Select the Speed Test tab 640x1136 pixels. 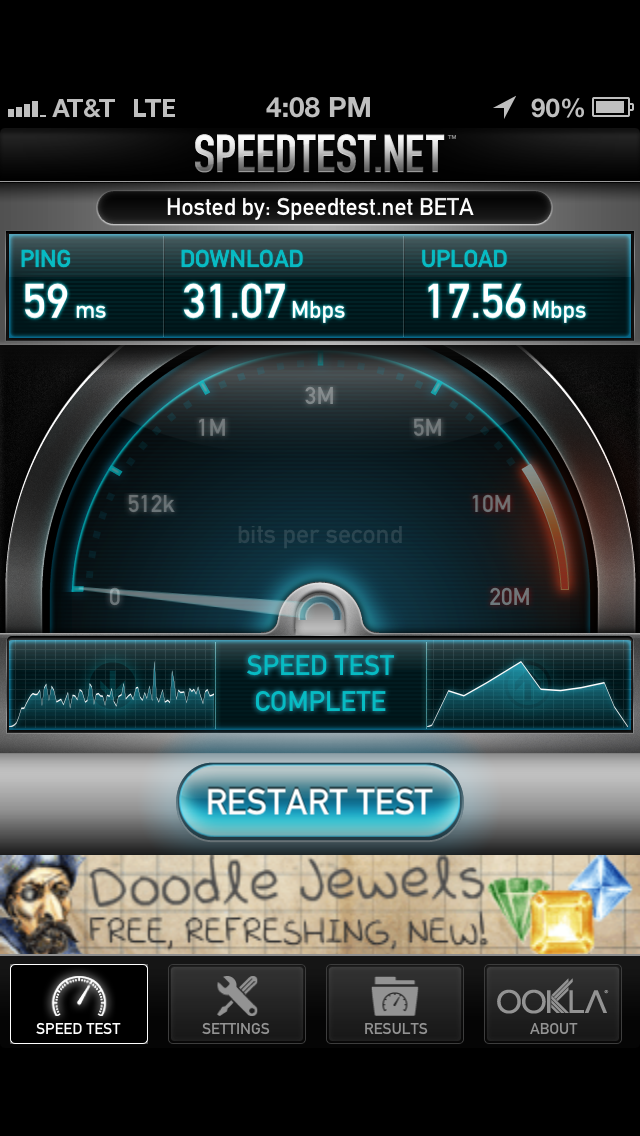tap(79, 1004)
